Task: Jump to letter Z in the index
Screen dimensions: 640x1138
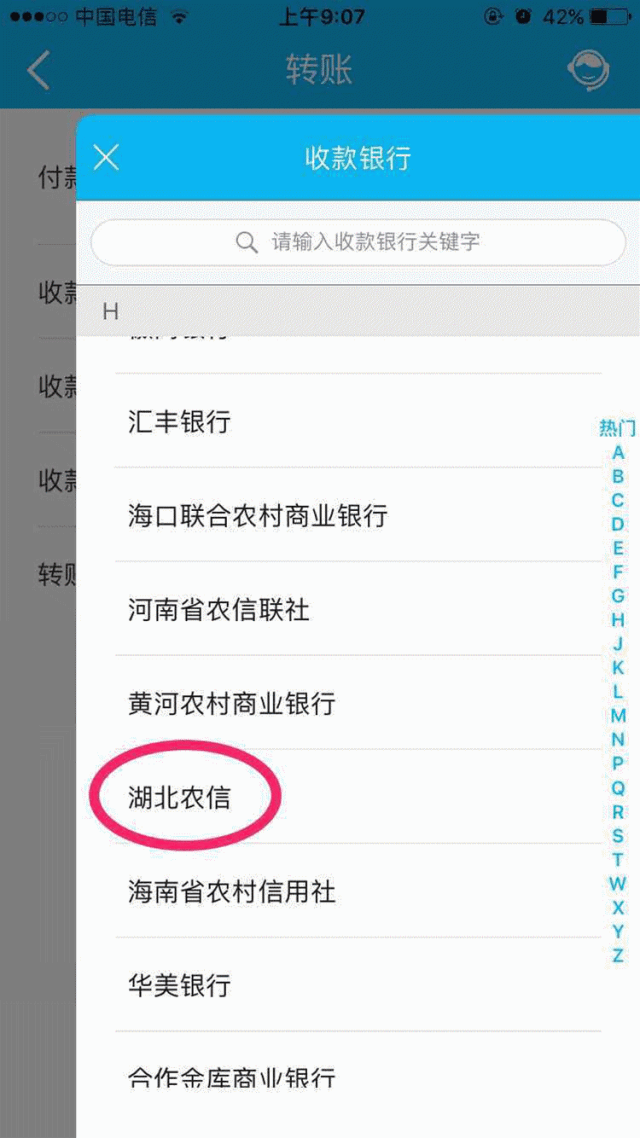Action: point(618,954)
